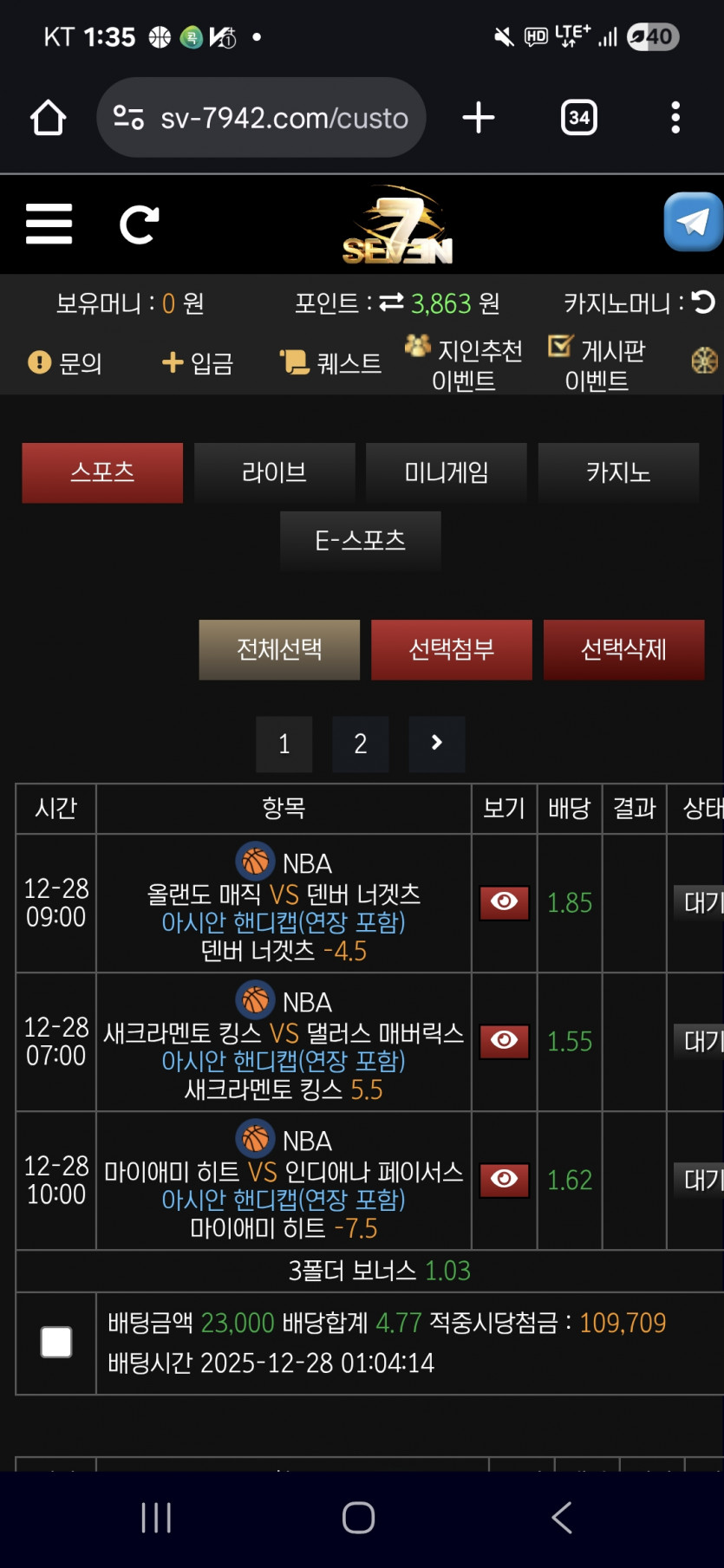The width and height of the screenshot is (724, 1568).
Task: Switch to the 라이브 tab
Action: click(275, 472)
